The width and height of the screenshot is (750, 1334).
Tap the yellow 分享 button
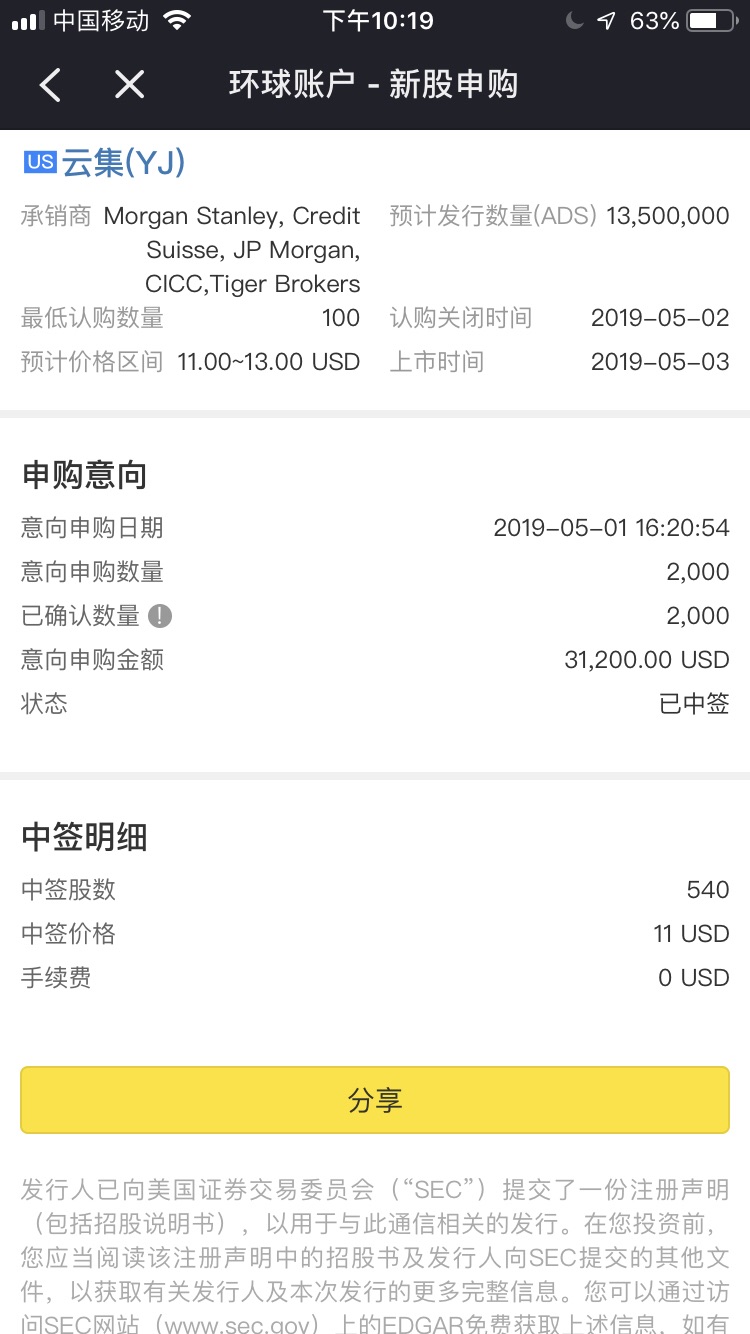(375, 1100)
